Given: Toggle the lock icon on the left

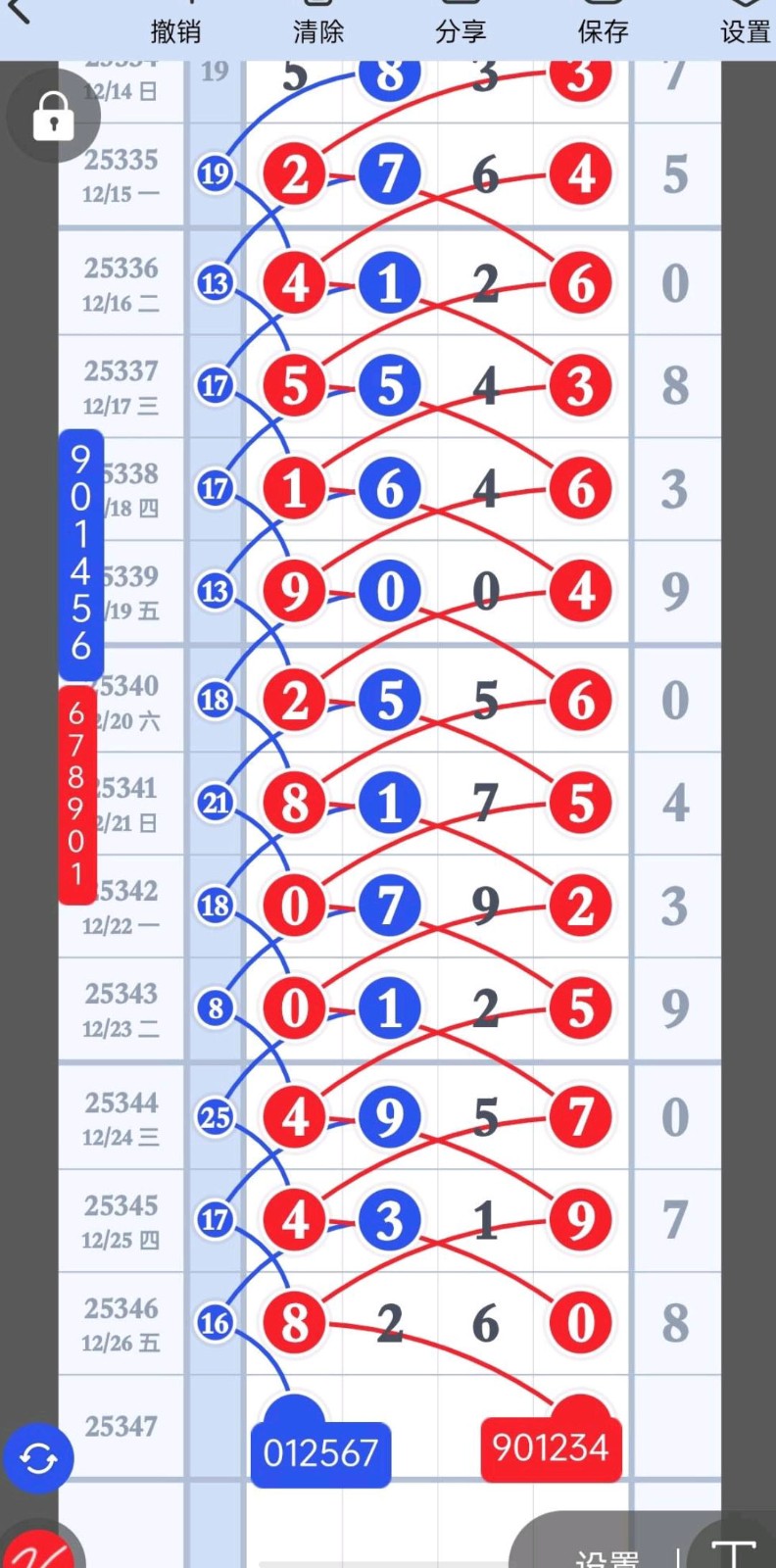Looking at the screenshot, I should (x=53, y=116).
